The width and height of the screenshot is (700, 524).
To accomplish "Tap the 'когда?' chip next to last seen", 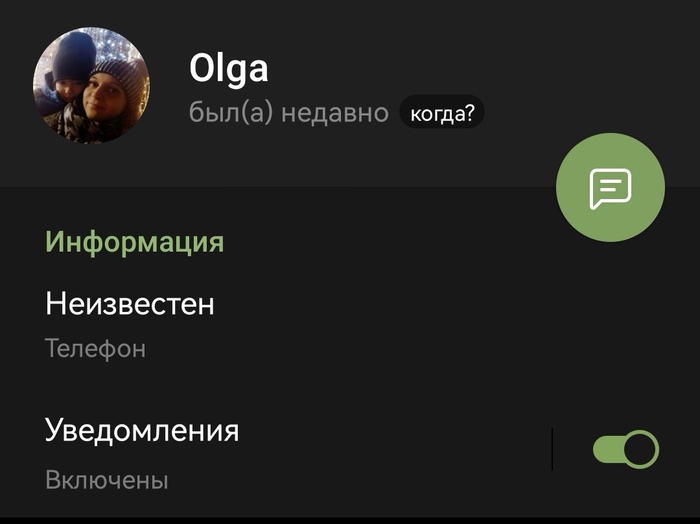I will coord(442,113).
